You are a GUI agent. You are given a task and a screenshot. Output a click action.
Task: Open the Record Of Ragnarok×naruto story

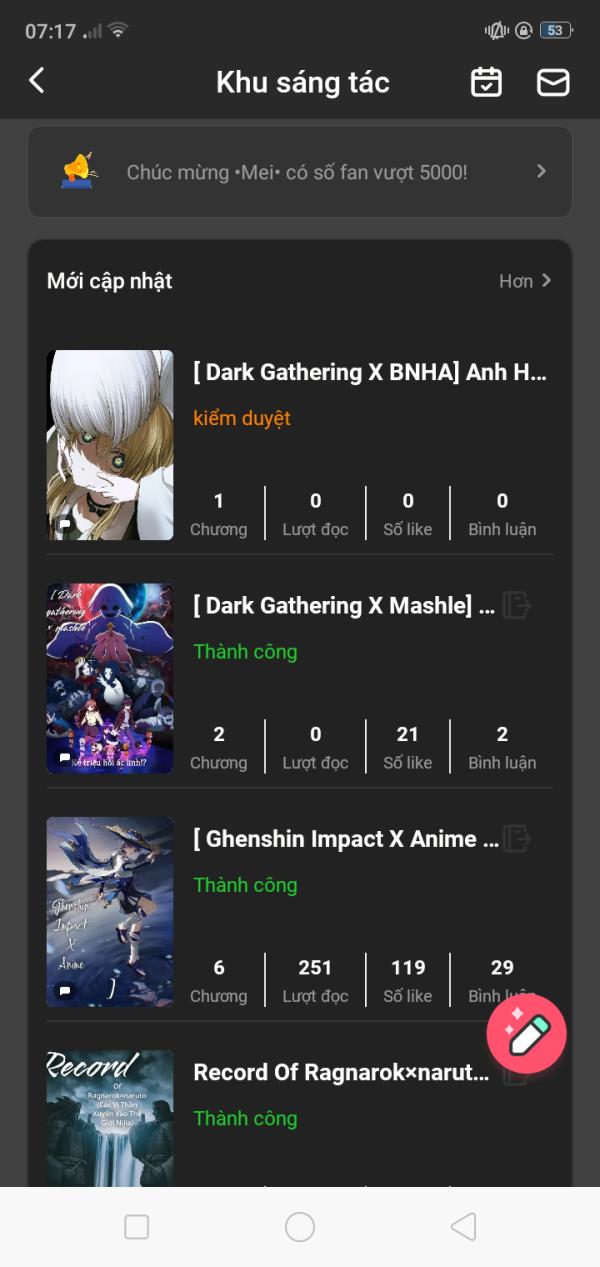[x=341, y=1072]
